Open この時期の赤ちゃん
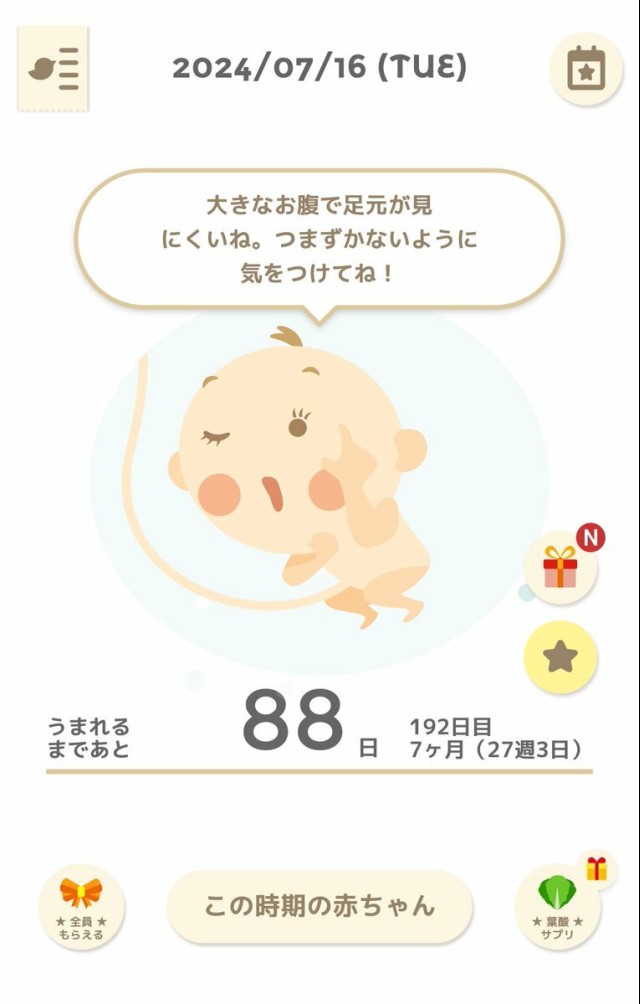 coord(320,906)
